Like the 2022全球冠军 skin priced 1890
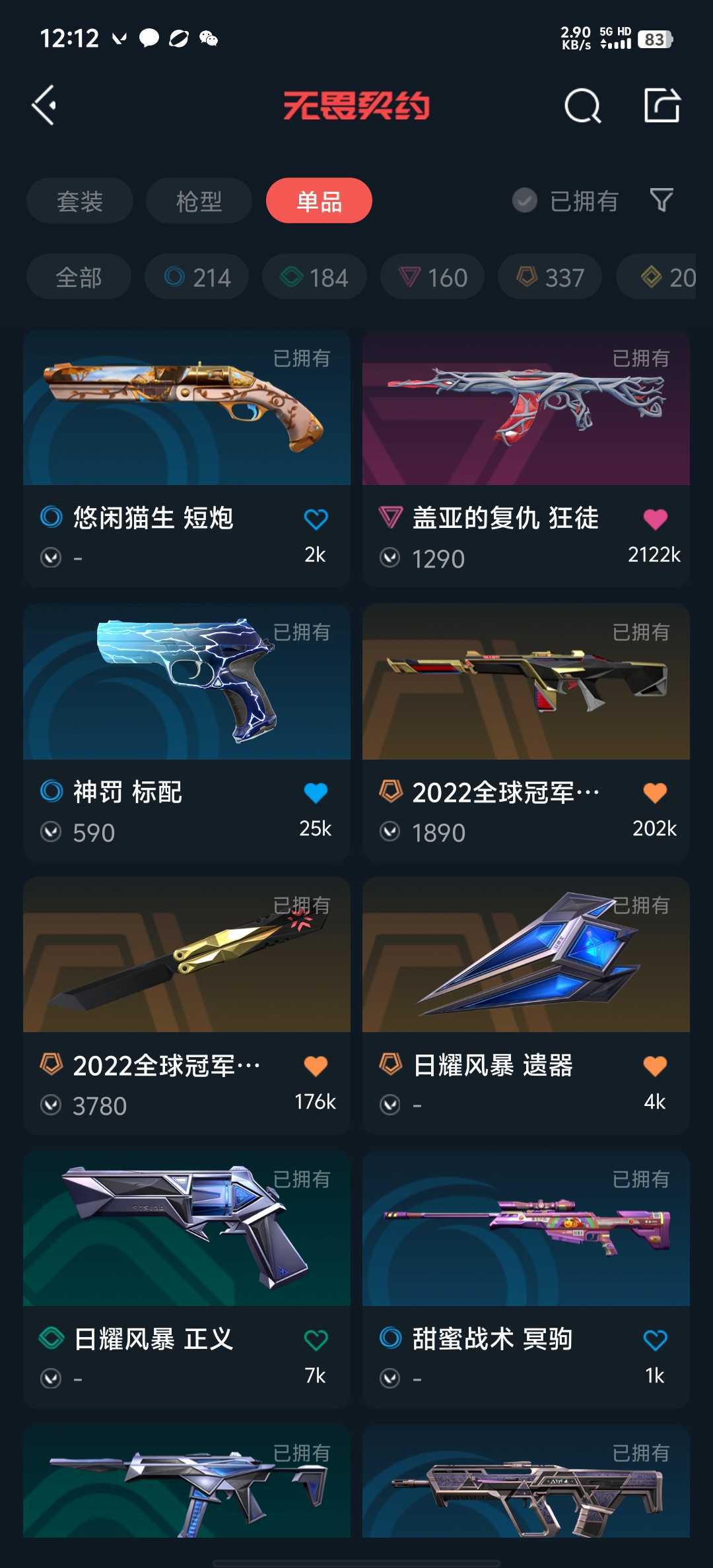 655,793
